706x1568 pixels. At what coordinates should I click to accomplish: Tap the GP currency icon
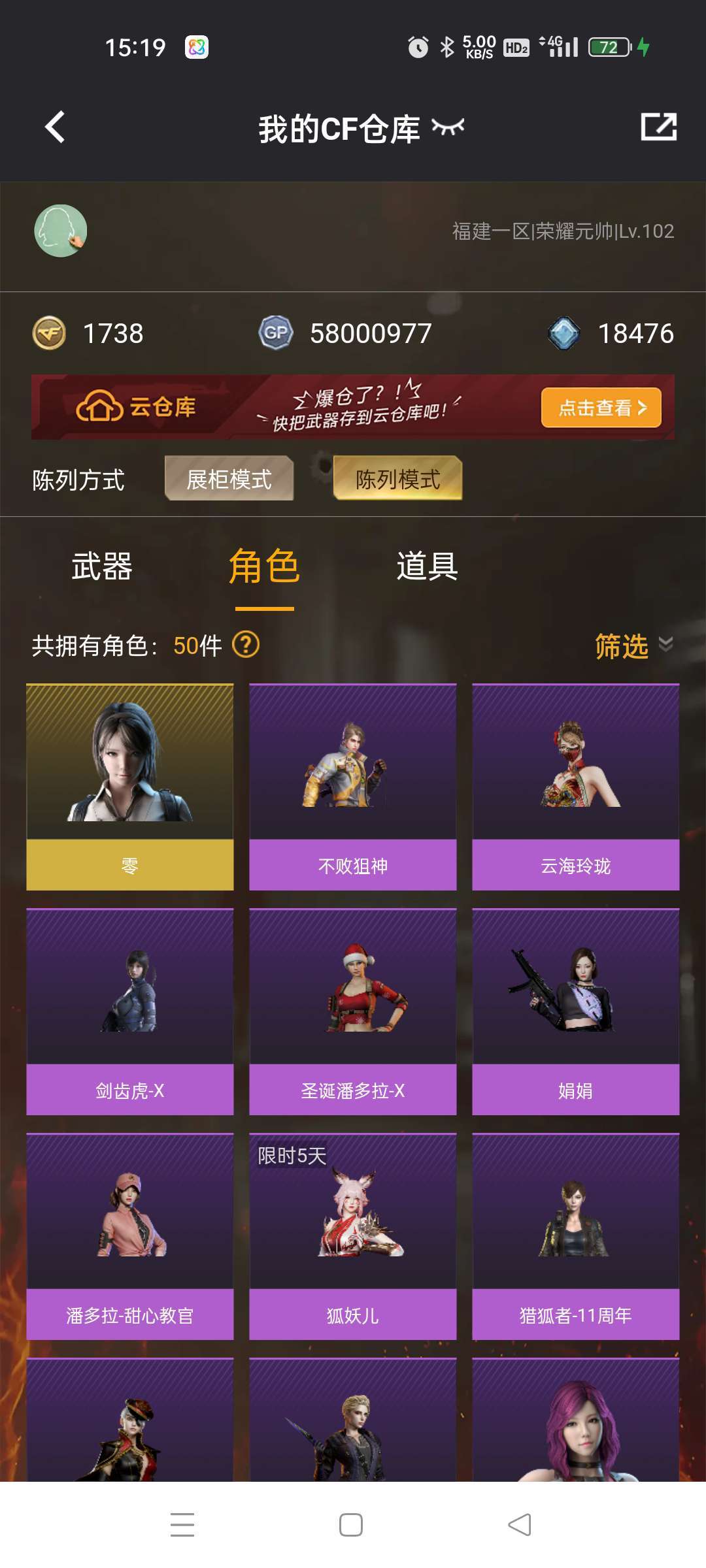pos(277,333)
